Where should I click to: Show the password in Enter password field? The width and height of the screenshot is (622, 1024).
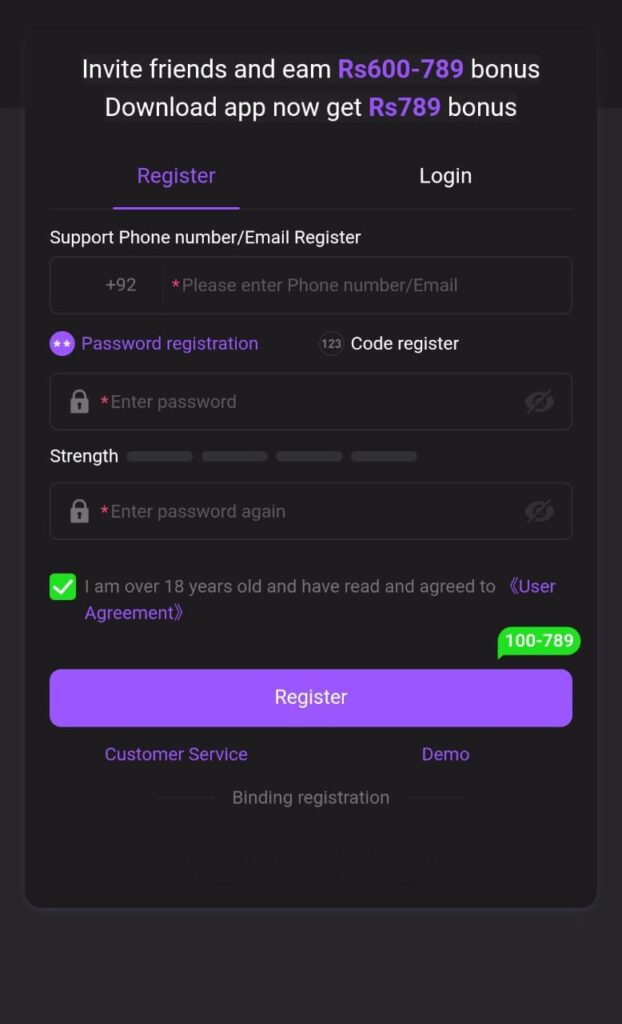coord(539,402)
